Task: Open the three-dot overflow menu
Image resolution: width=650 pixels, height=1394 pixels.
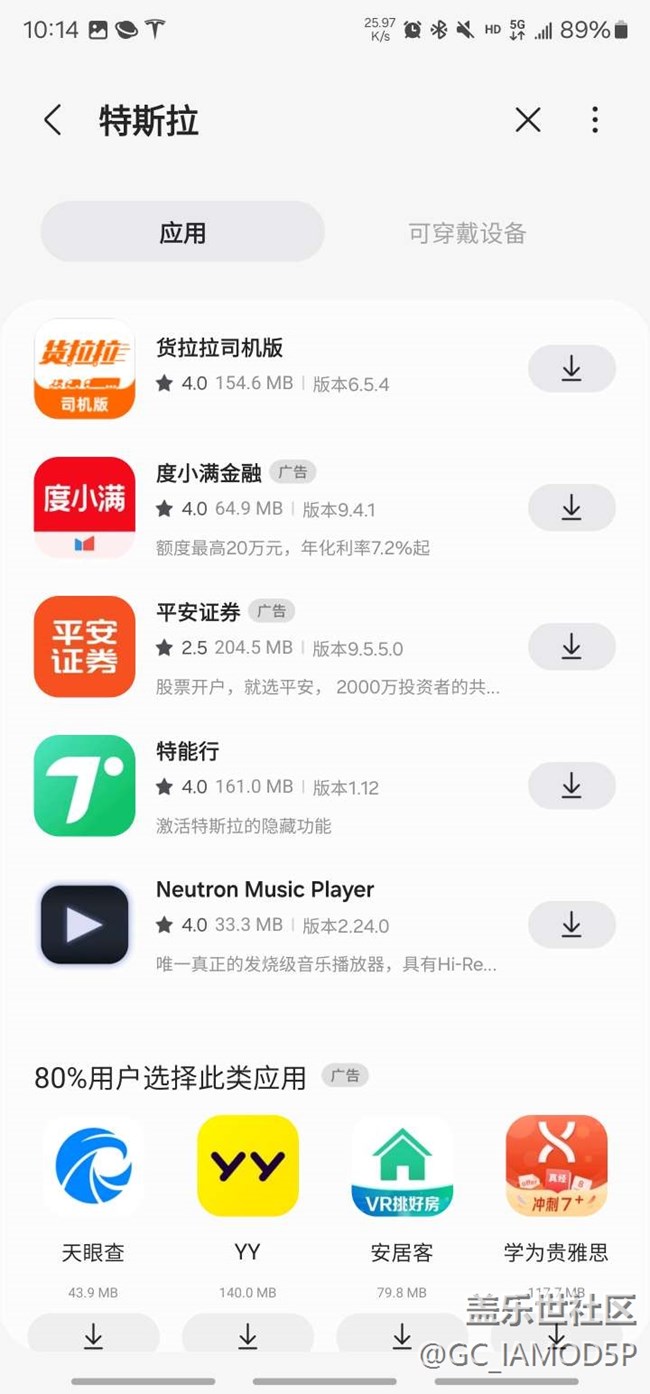Action: pyautogui.click(x=595, y=120)
